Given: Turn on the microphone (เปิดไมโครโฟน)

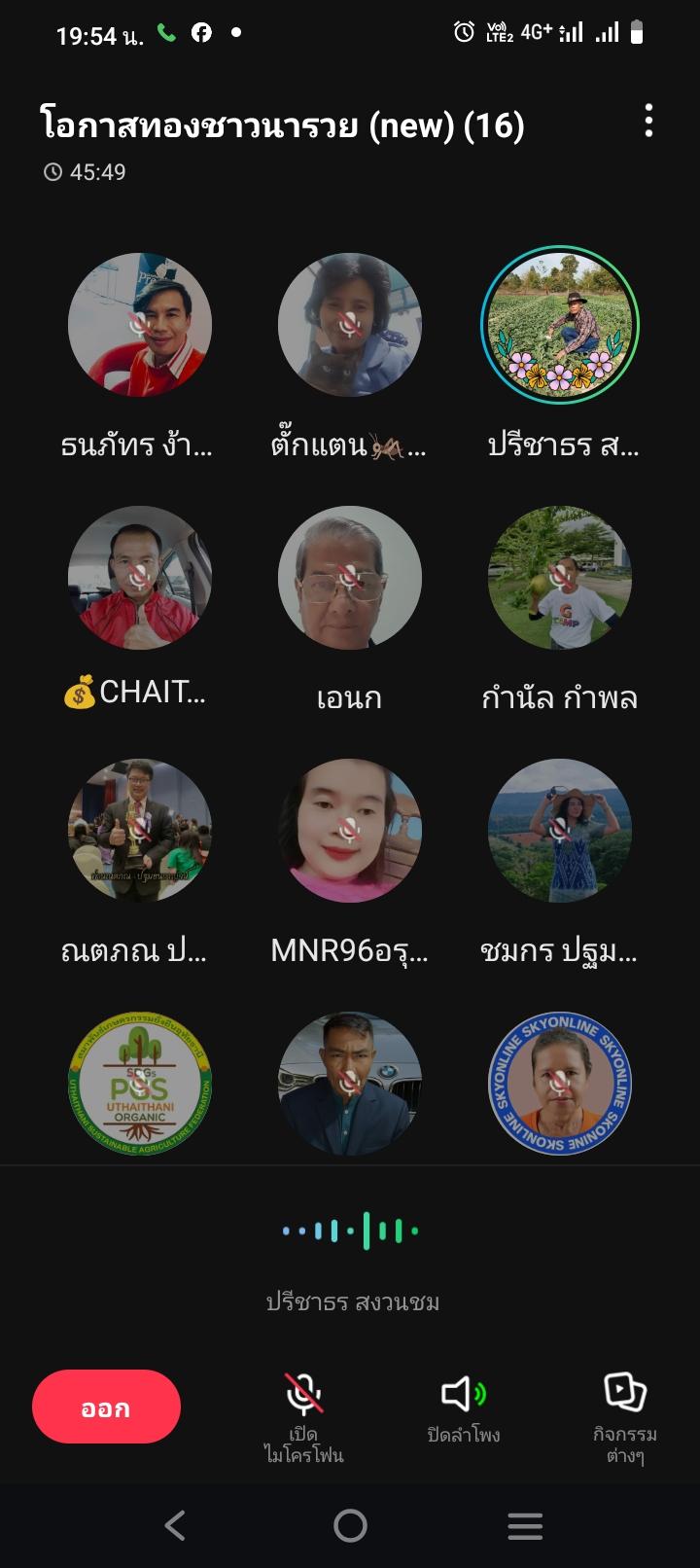Looking at the screenshot, I should 303,1417.
